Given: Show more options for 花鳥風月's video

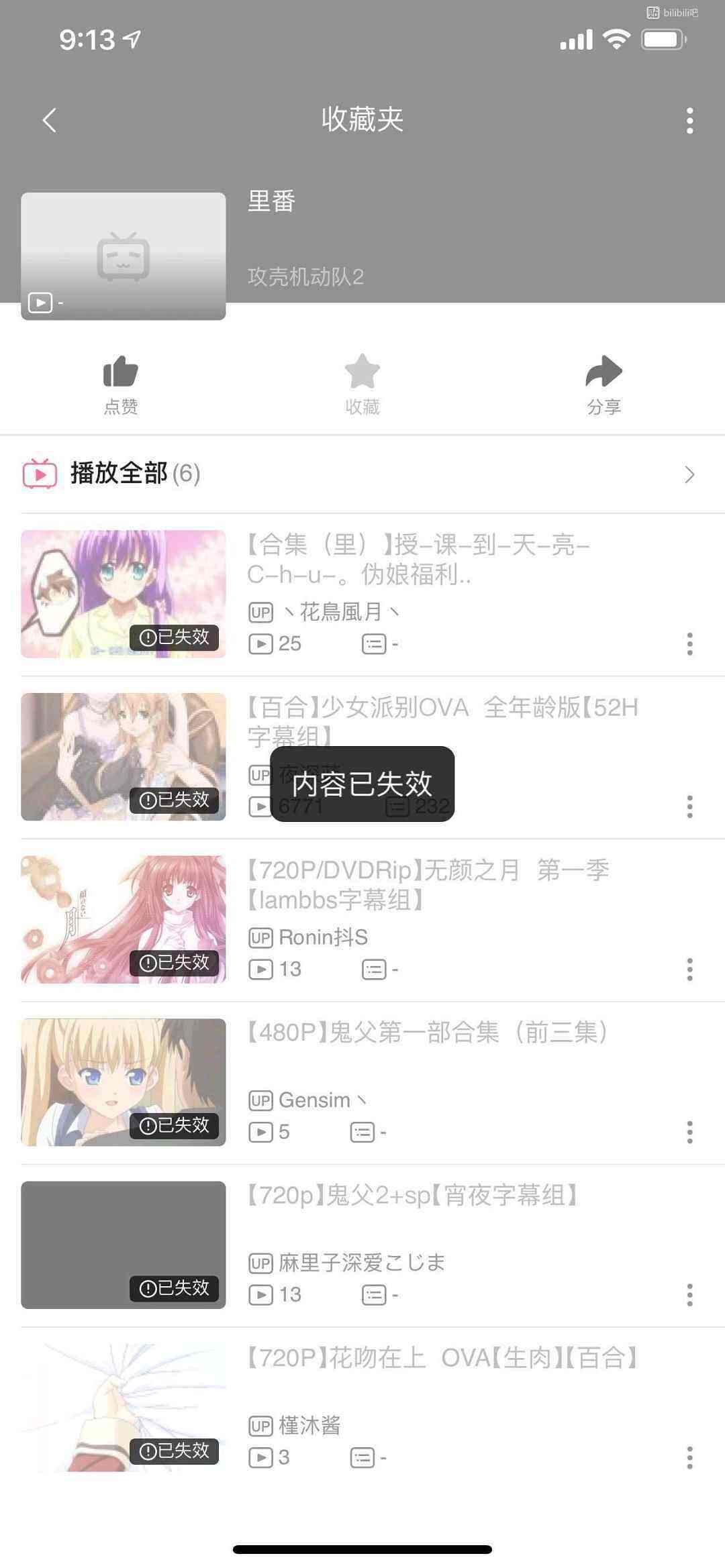Looking at the screenshot, I should coord(689,644).
